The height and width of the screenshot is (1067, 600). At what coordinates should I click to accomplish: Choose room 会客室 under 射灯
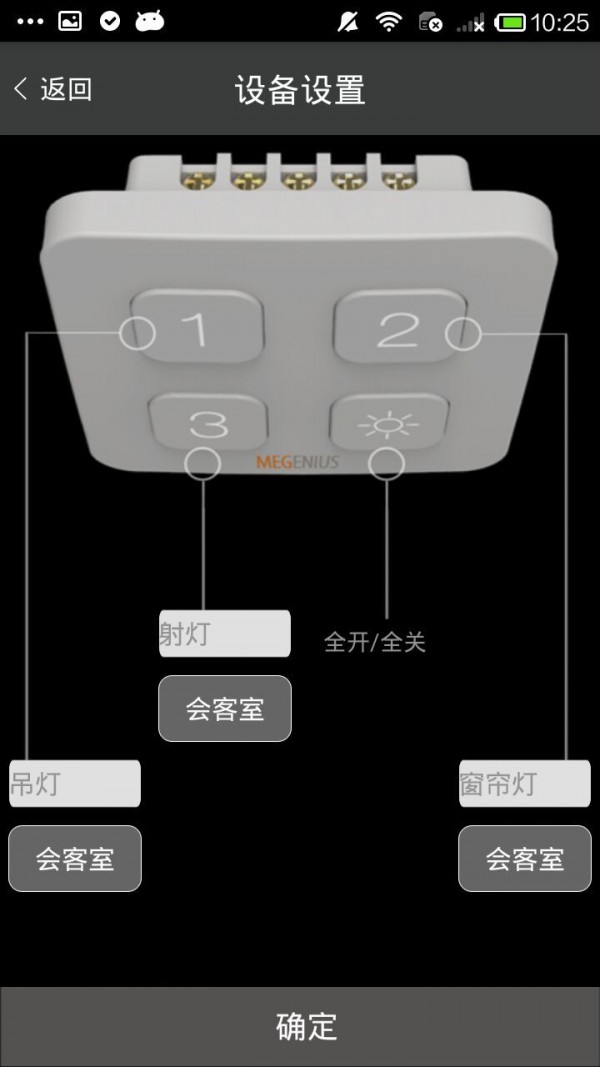(224, 709)
